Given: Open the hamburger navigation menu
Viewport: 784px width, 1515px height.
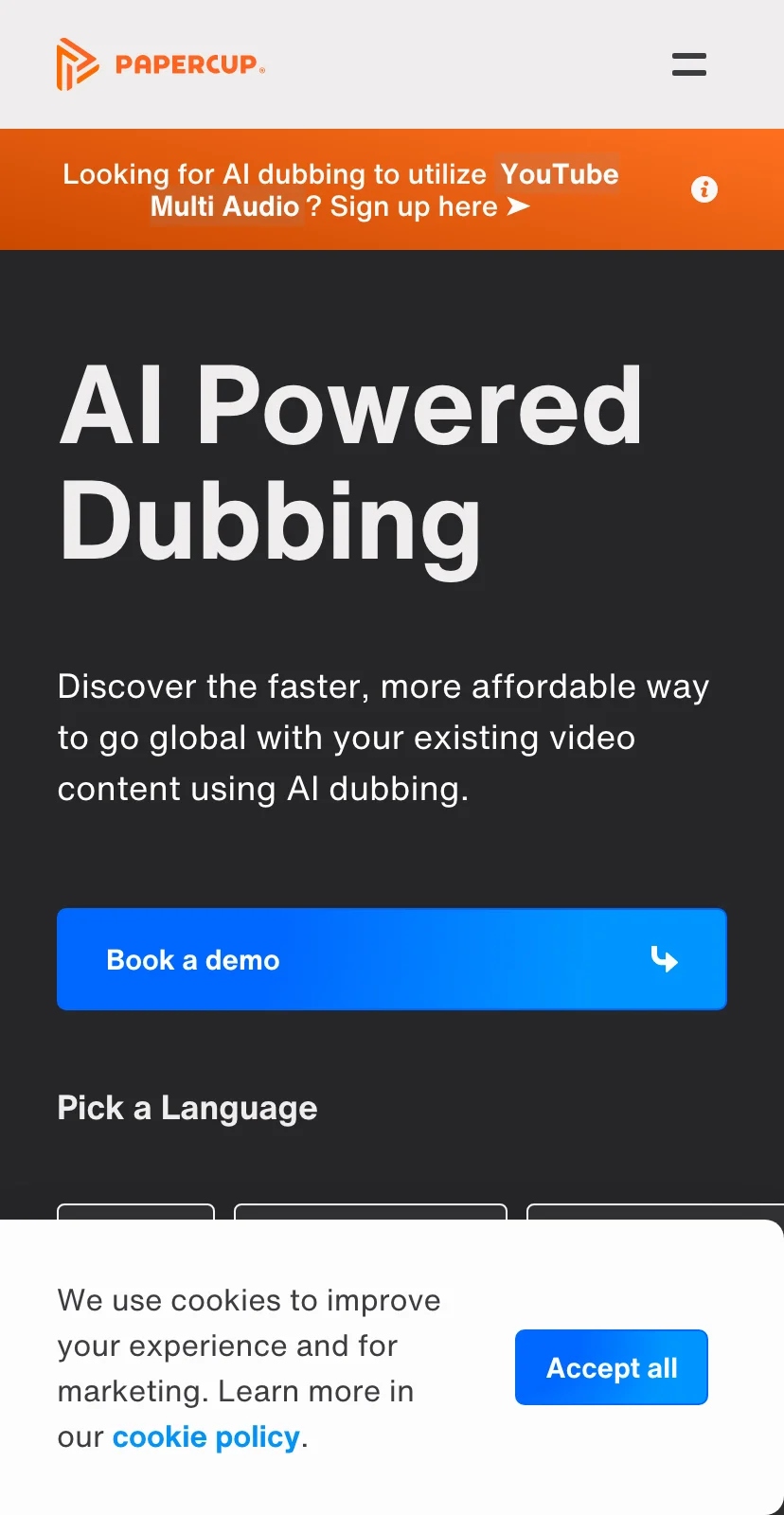Looking at the screenshot, I should click(688, 64).
